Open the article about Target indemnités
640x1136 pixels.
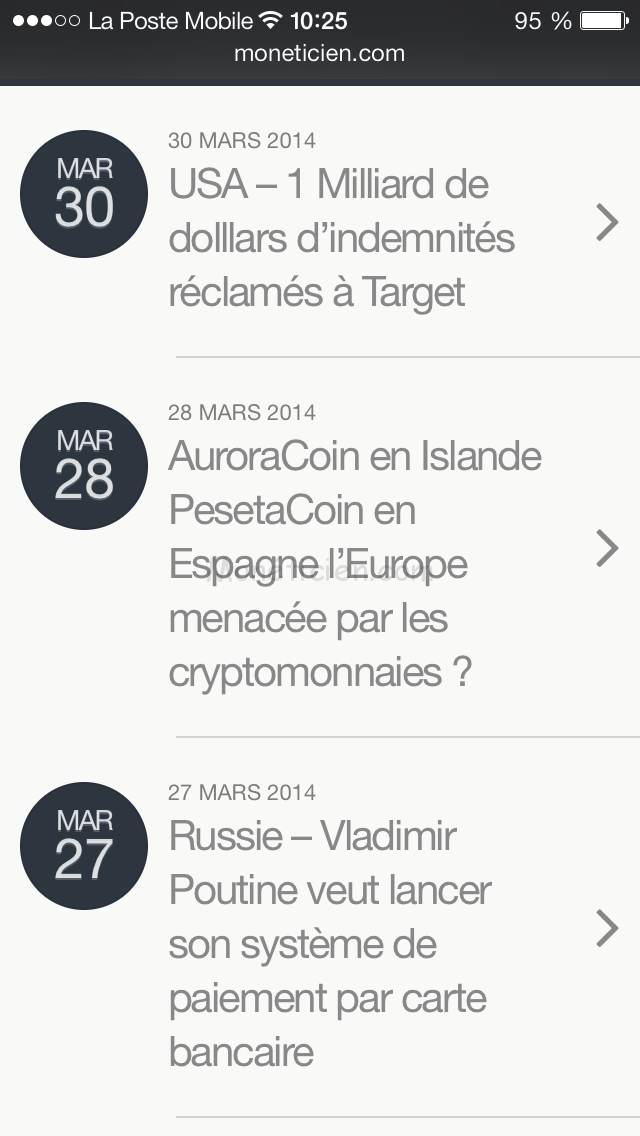(342, 239)
